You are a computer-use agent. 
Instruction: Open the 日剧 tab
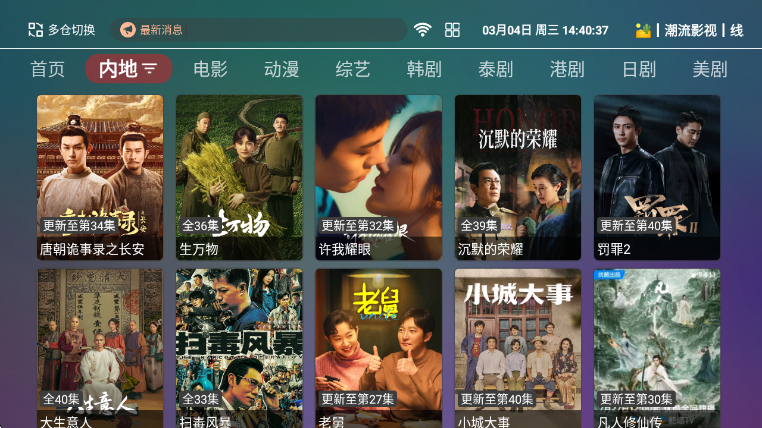tap(638, 69)
